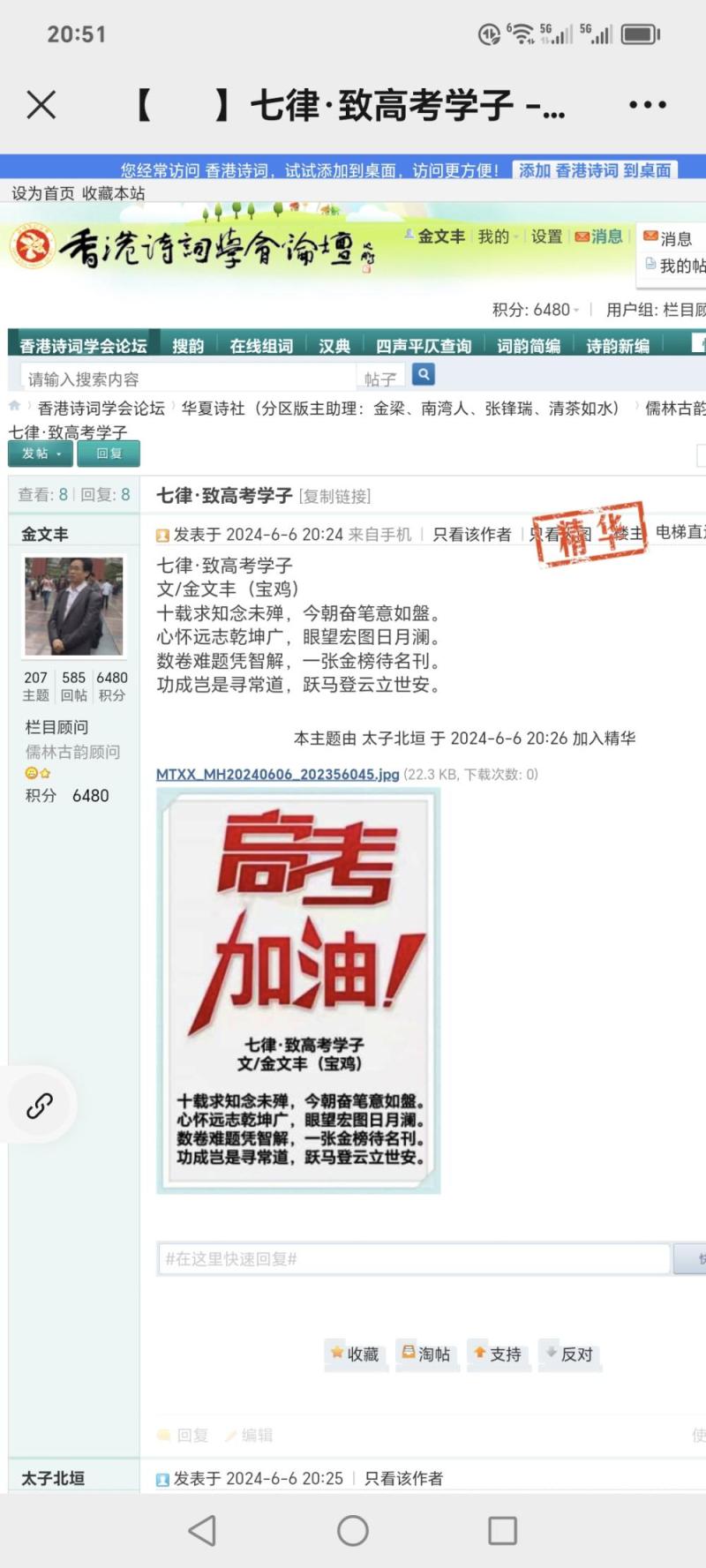Go back using system back button
Screen dimensions: 706x1568
click(x=203, y=1530)
